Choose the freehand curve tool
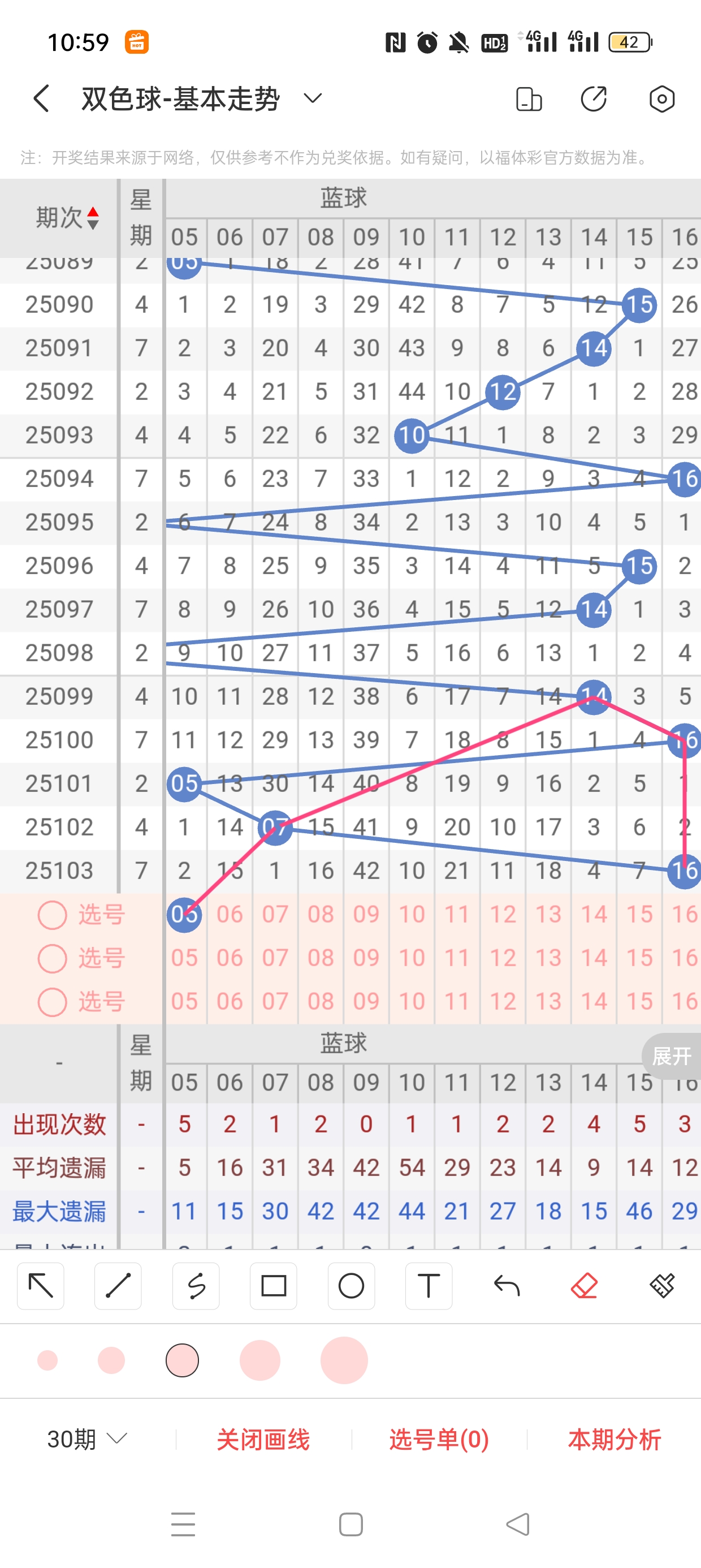 (x=196, y=1286)
